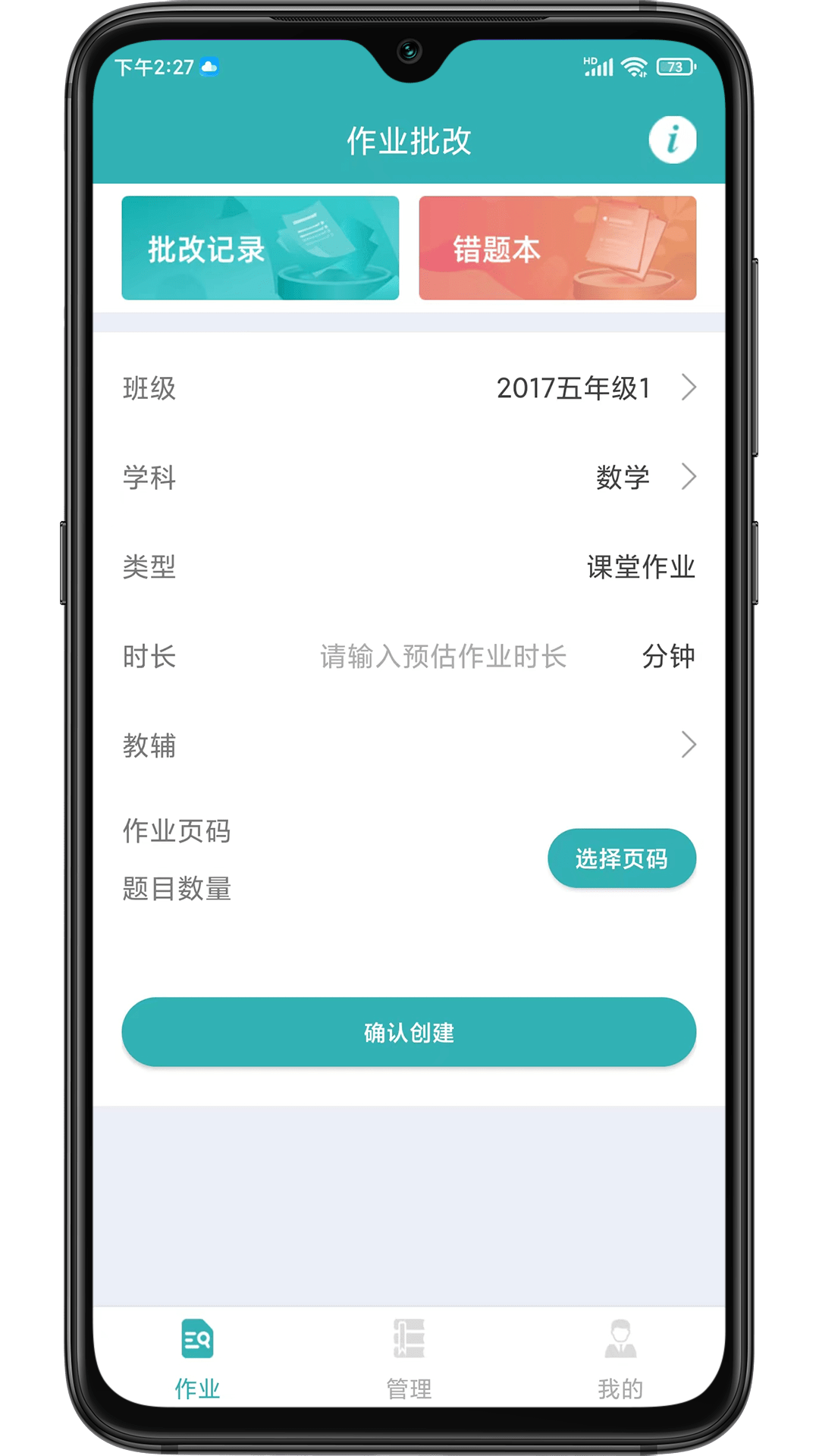The height and width of the screenshot is (1456, 819).
Task: Enter estimated duration in 时长 field
Action: coord(444,657)
